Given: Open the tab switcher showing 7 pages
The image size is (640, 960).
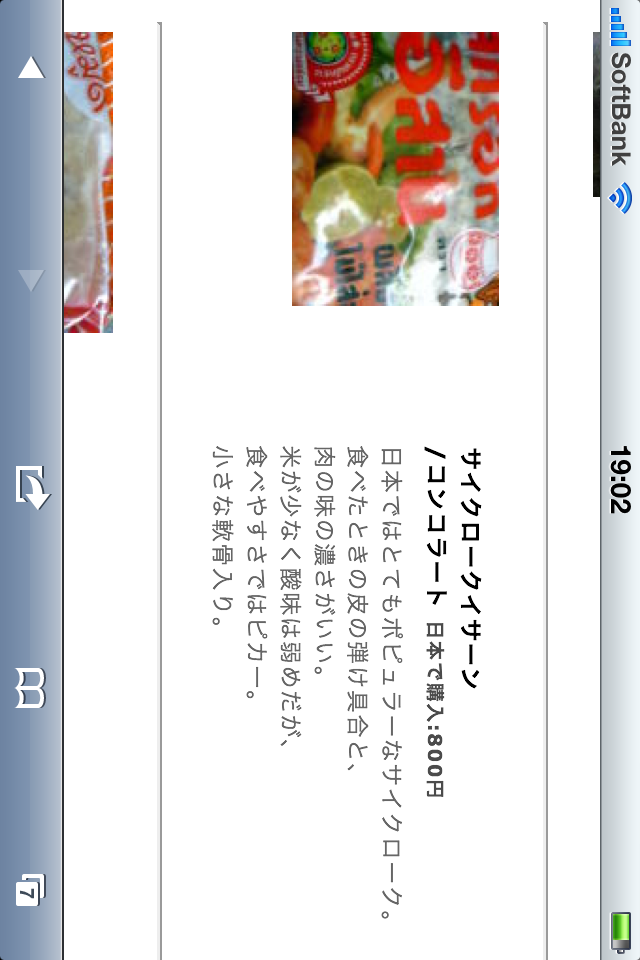Looking at the screenshot, I should click(31, 888).
